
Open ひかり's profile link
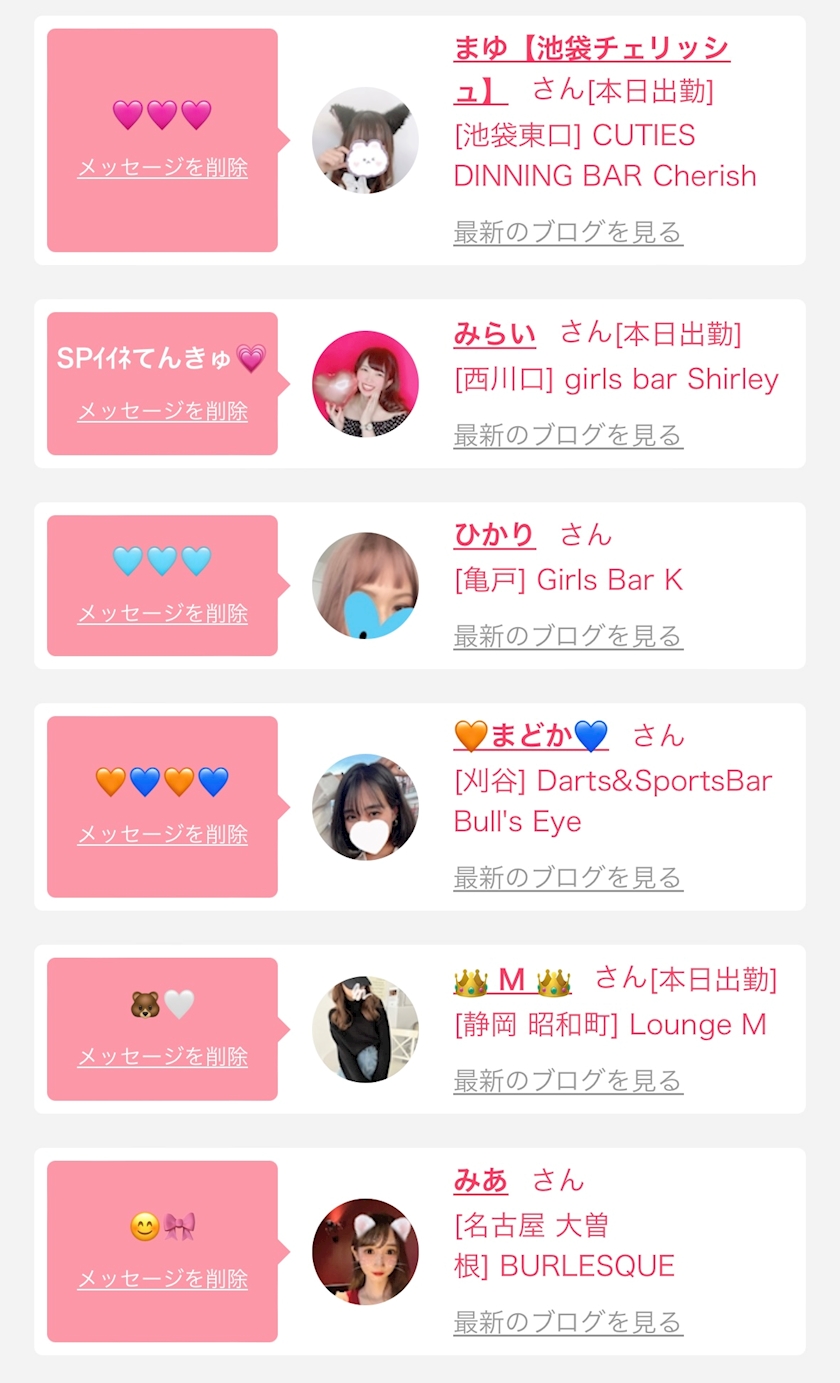(494, 535)
